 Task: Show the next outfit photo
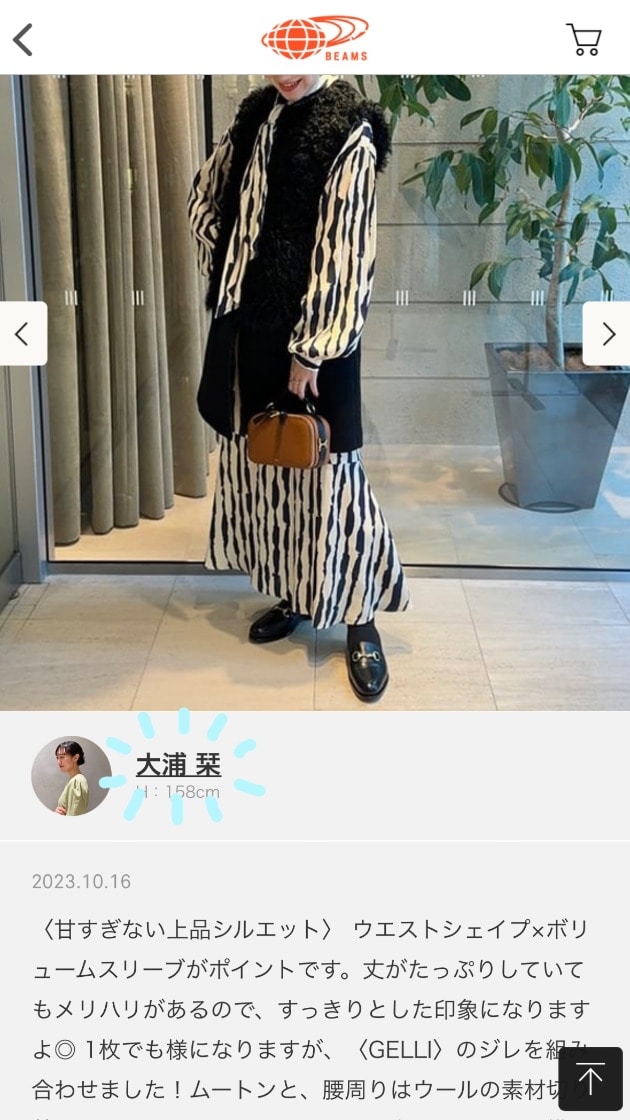(607, 334)
